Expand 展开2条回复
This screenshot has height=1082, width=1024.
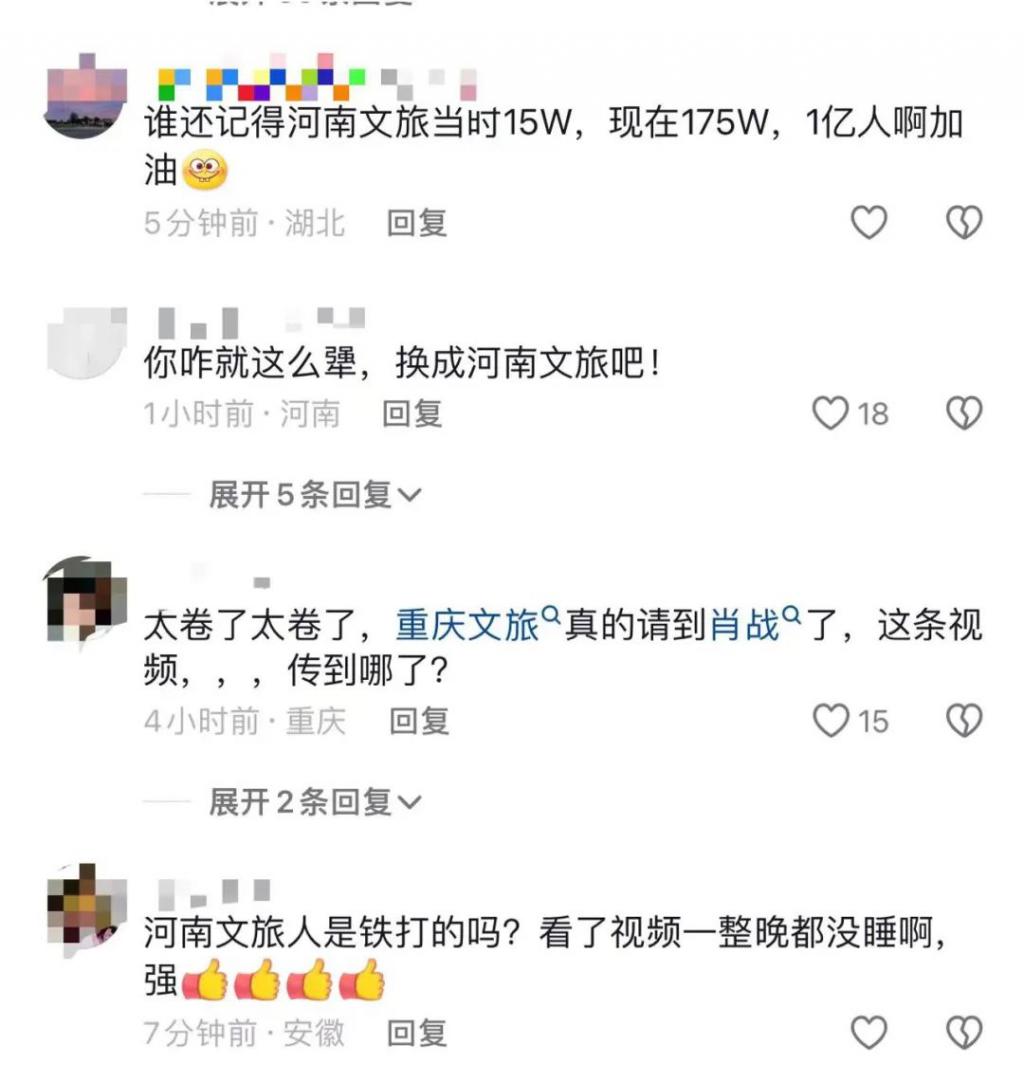click(315, 801)
